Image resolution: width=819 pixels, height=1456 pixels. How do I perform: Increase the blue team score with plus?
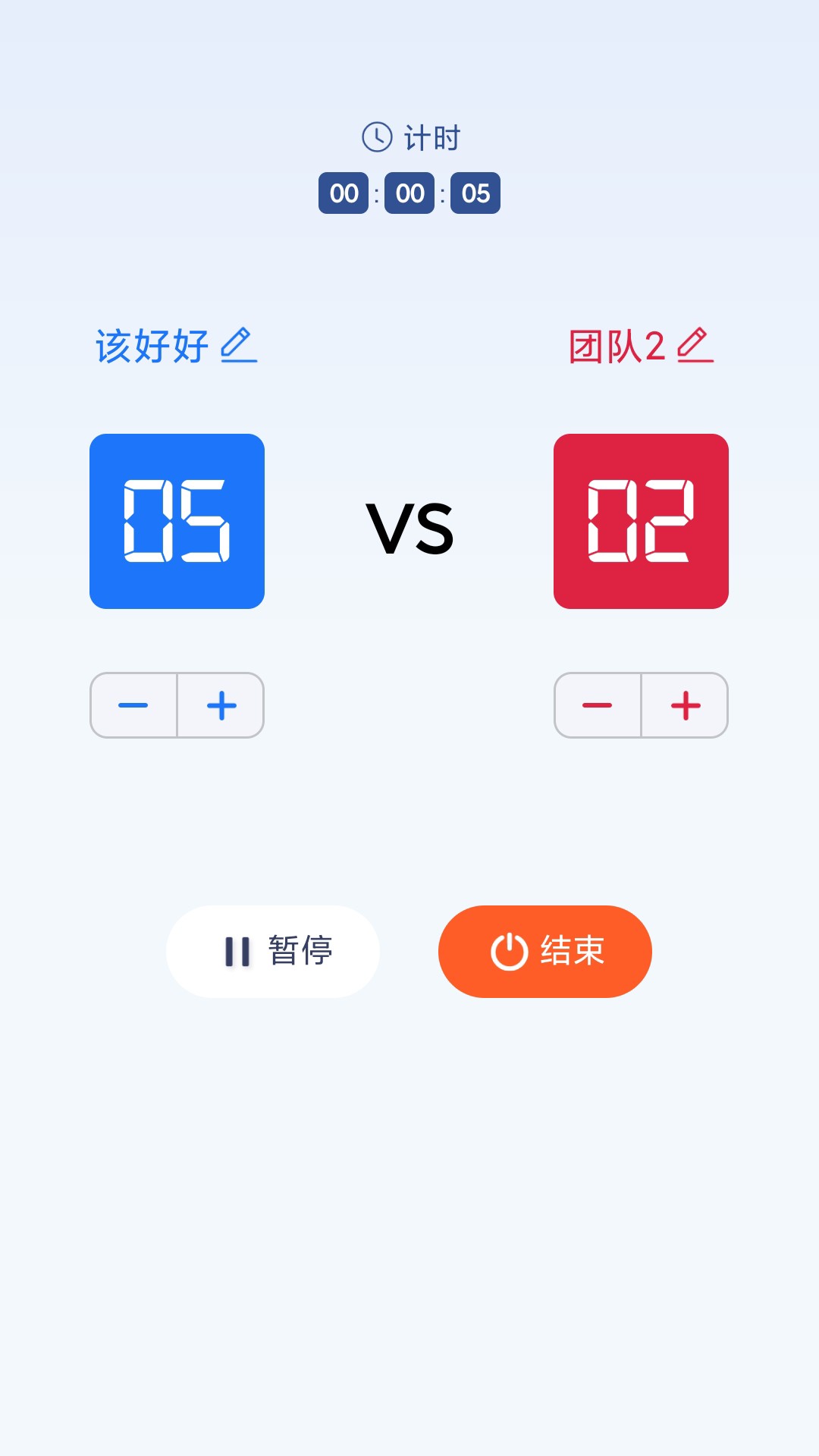pyautogui.click(x=220, y=705)
